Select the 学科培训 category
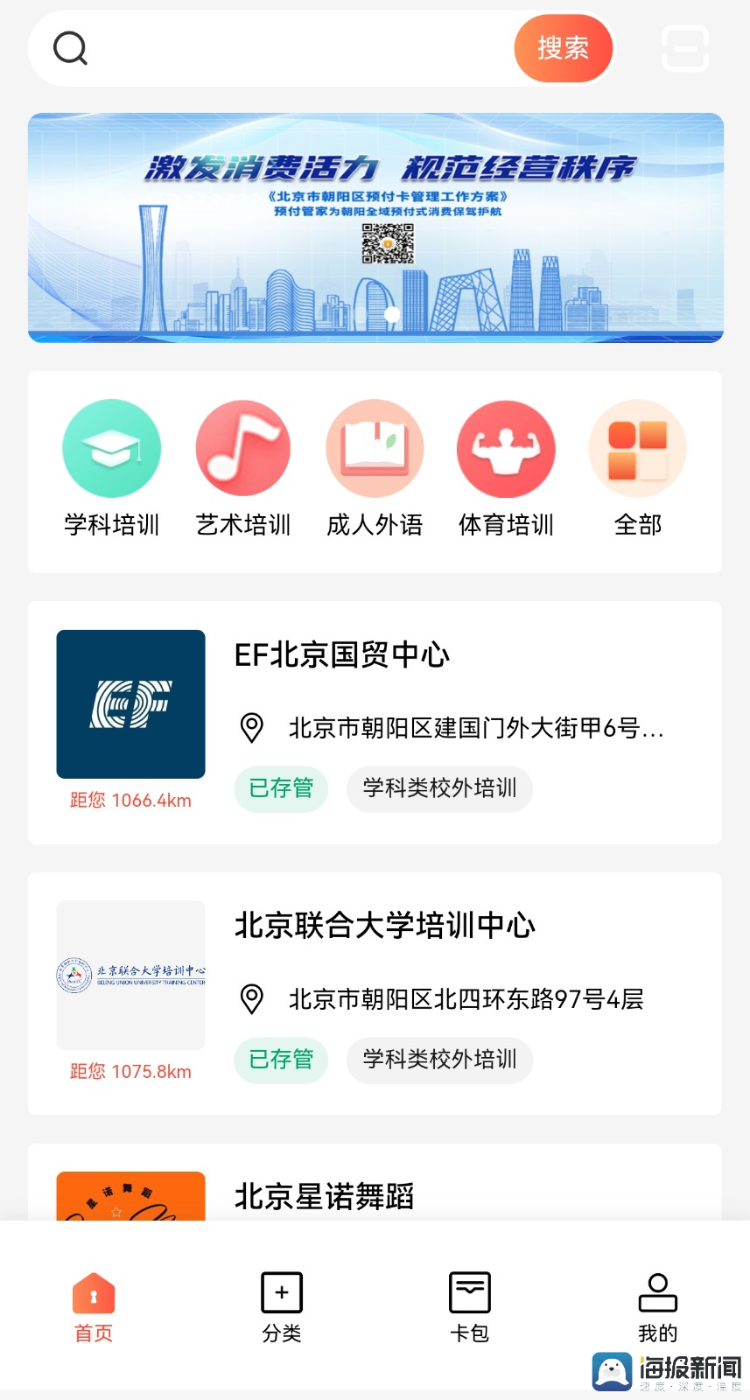The height and width of the screenshot is (1400, 750). coord(112,468)
